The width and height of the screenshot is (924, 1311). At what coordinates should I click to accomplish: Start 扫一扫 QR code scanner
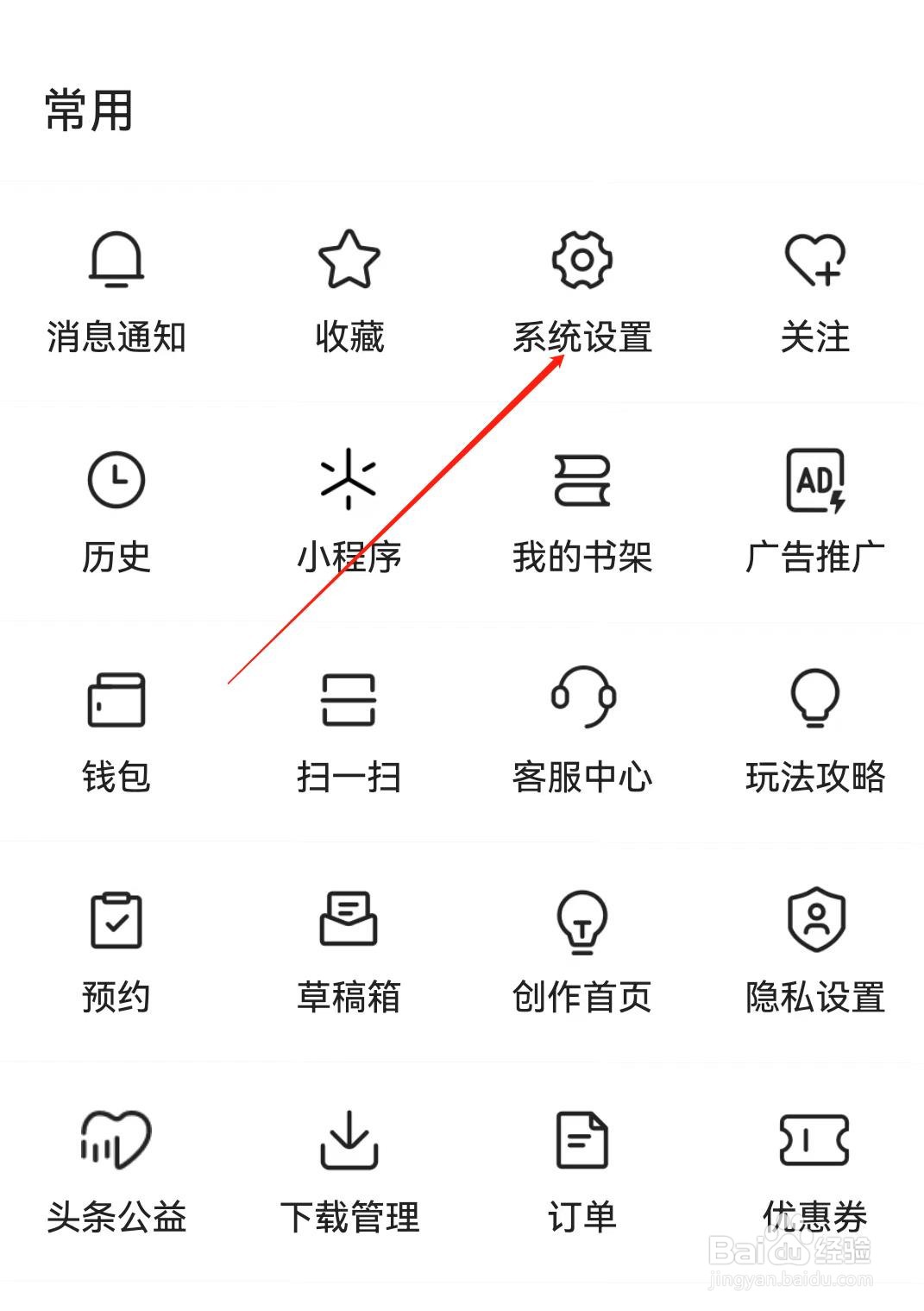(349, 734)
